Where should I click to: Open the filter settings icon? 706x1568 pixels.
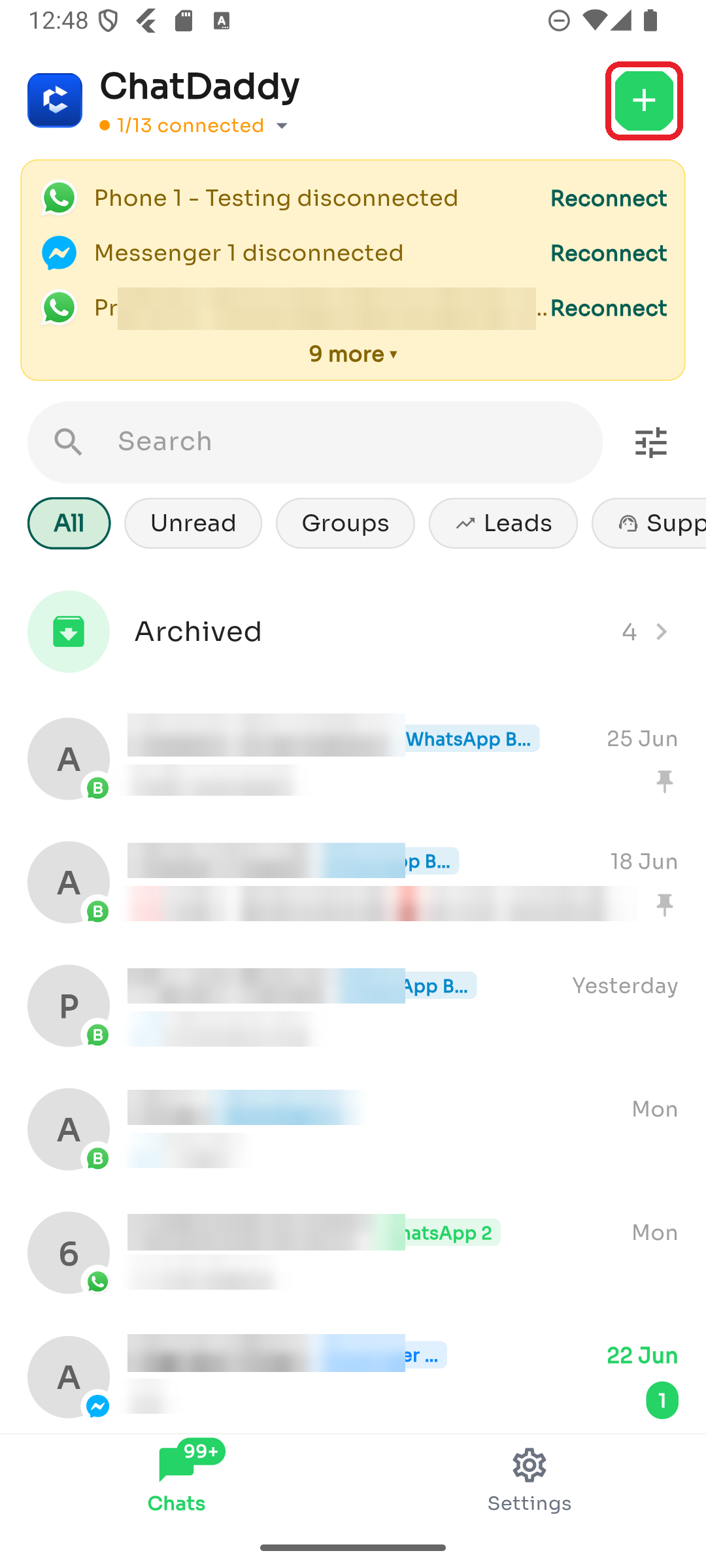[651, 442]
